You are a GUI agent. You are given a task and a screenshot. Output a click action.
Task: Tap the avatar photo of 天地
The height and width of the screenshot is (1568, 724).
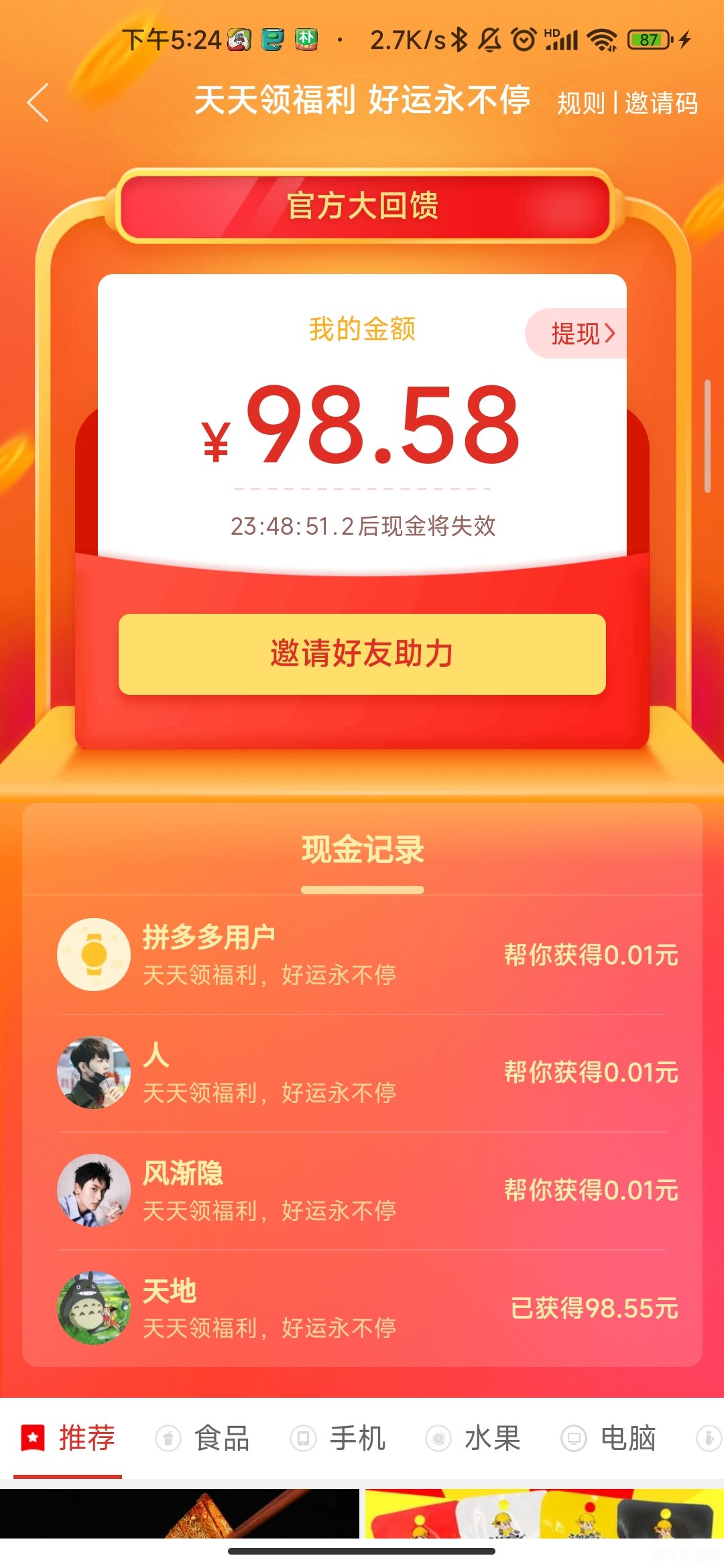[x=96, y=1307]
